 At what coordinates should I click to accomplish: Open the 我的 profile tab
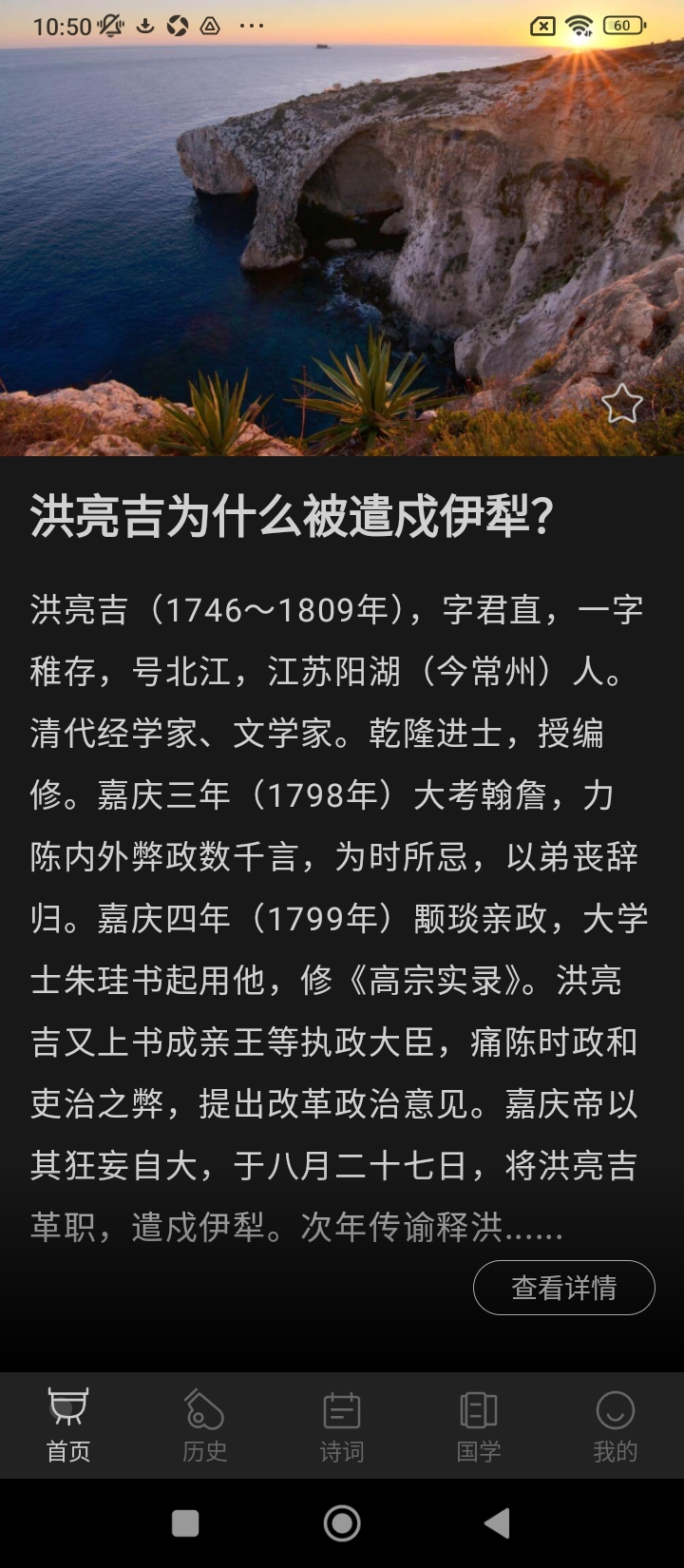[615, 1425]
